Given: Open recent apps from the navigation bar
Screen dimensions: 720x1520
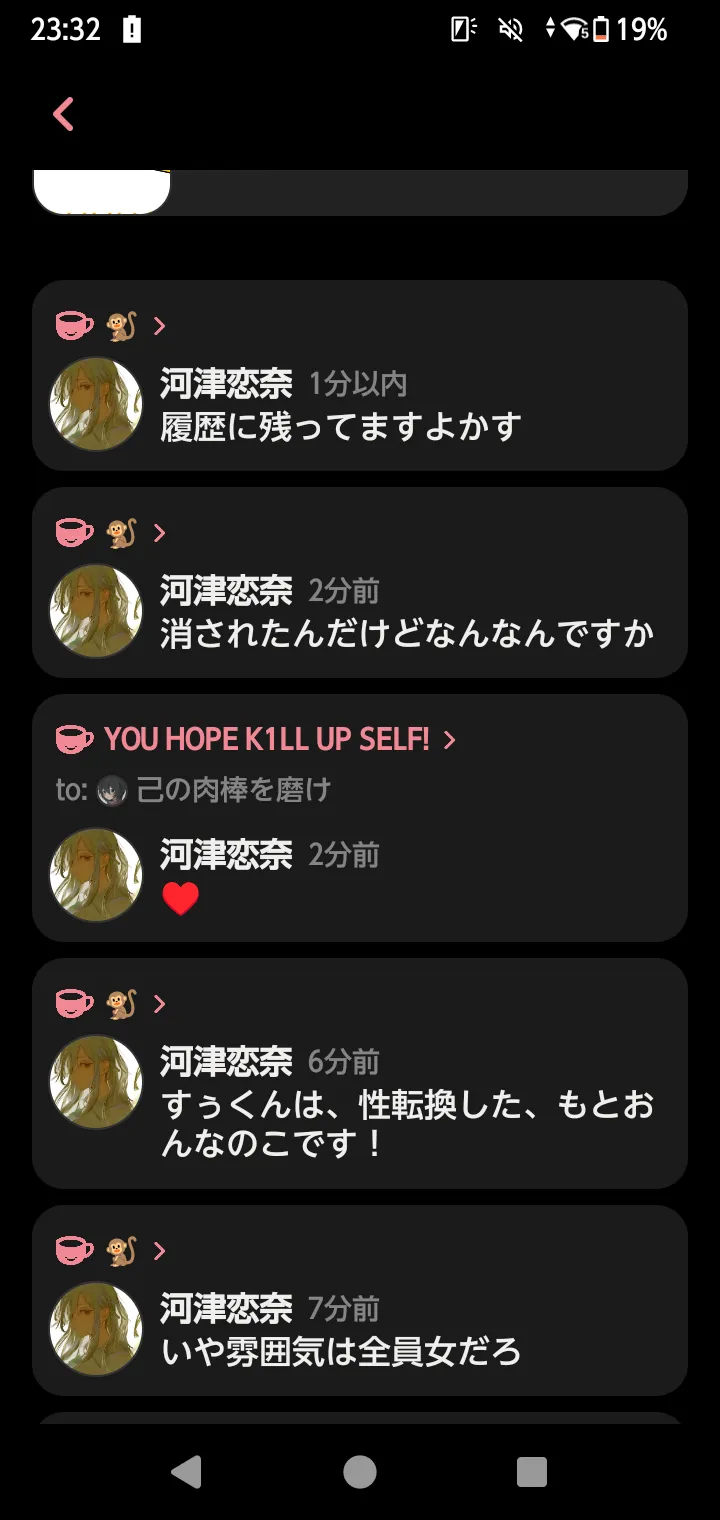Looking at the screenshot, I should (x=532, y=1471).
